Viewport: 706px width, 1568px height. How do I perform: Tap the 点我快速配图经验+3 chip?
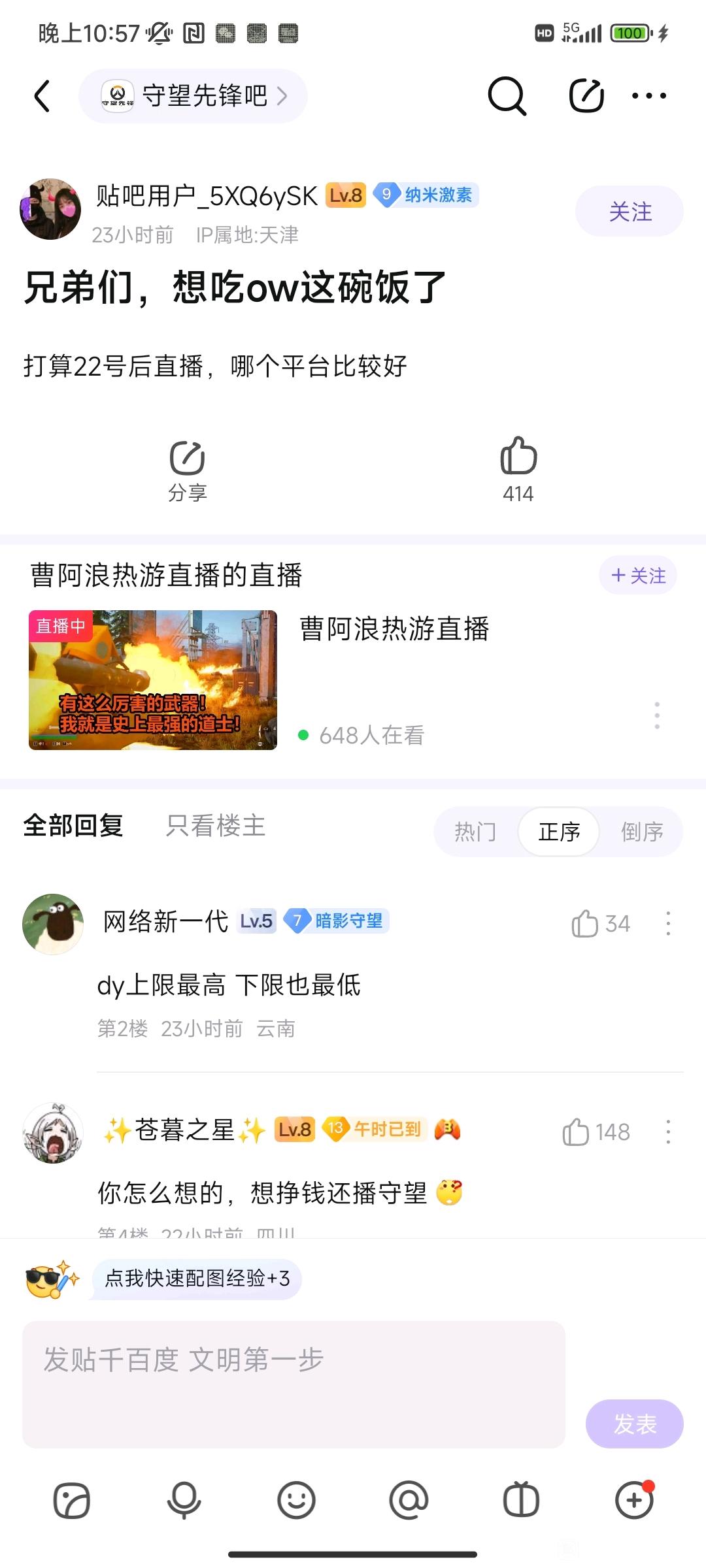pos(197,1279)
